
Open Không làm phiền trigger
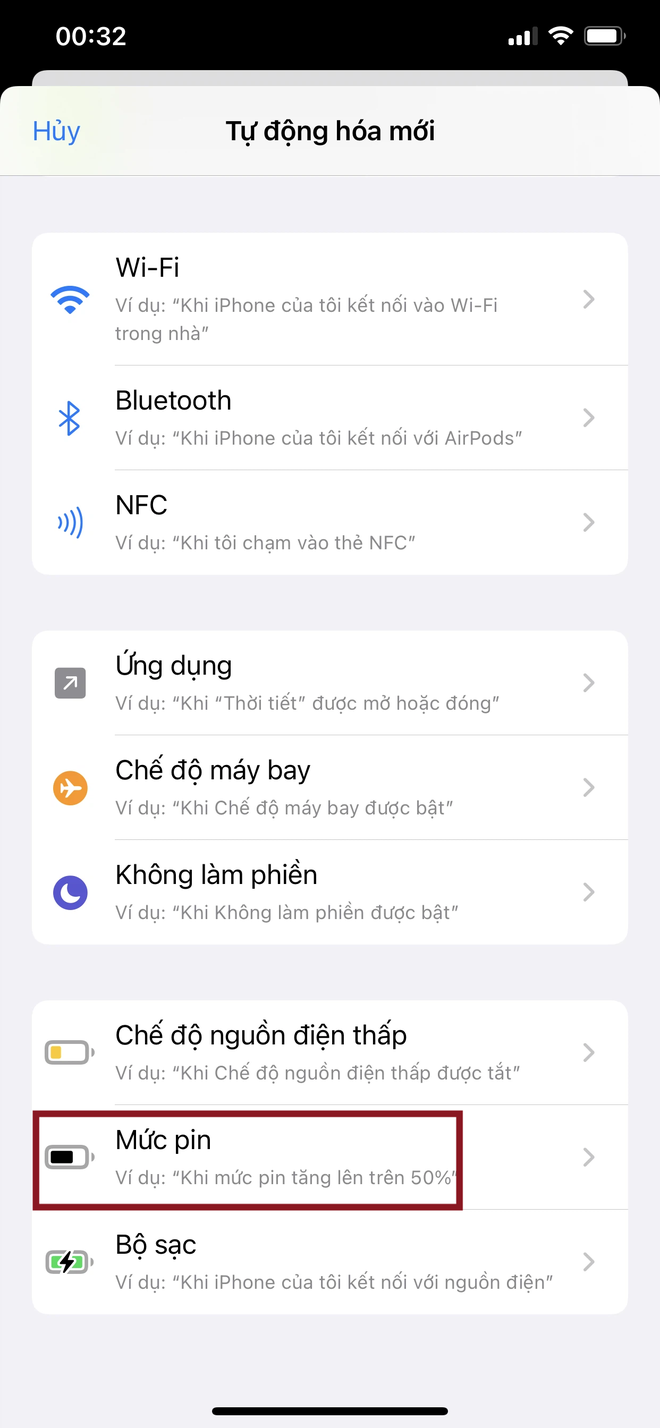pyautogui.click(x=330, y=891)
